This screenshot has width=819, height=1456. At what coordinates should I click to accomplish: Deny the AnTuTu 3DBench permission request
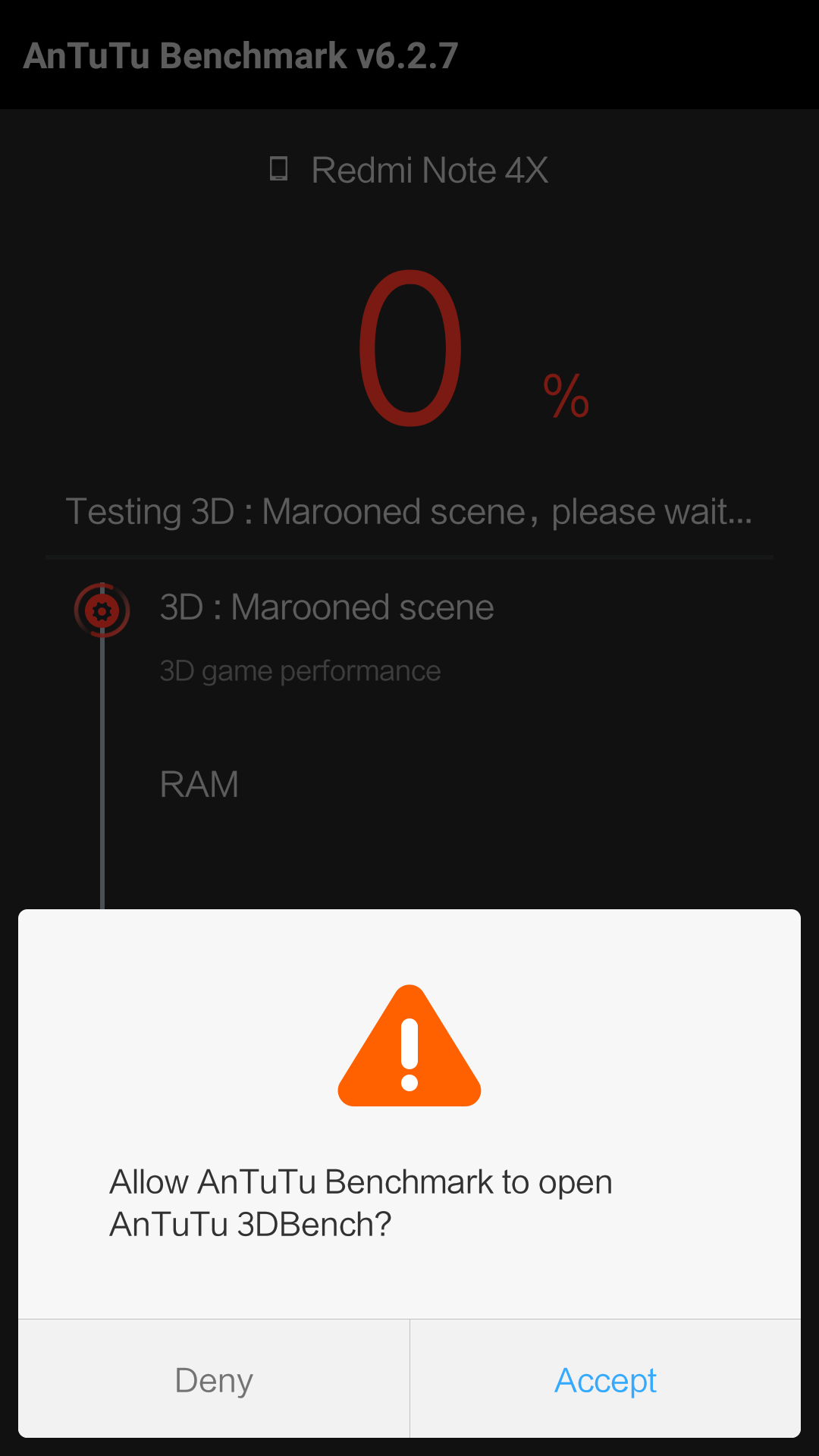214,1379
